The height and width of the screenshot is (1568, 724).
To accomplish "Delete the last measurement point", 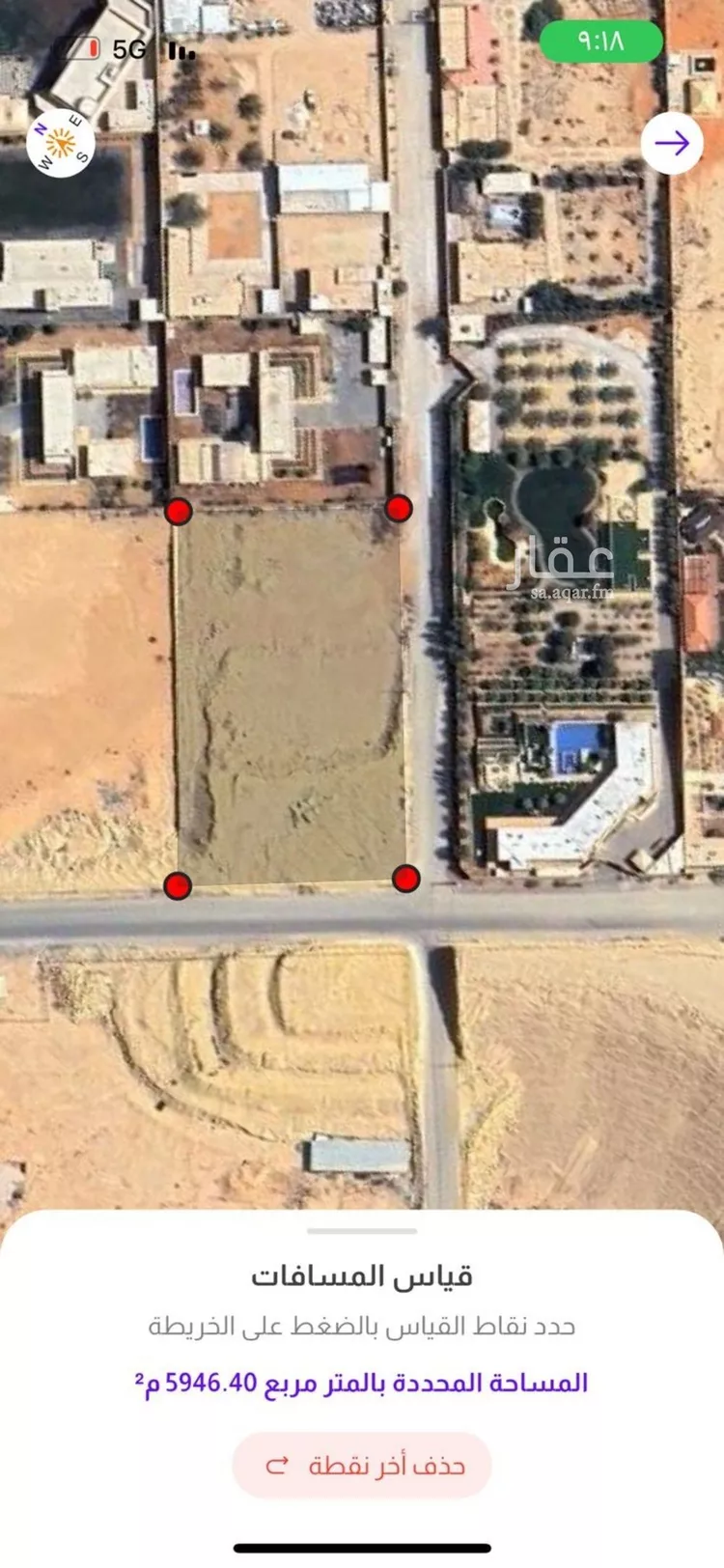I will (x=362, y=1466).
